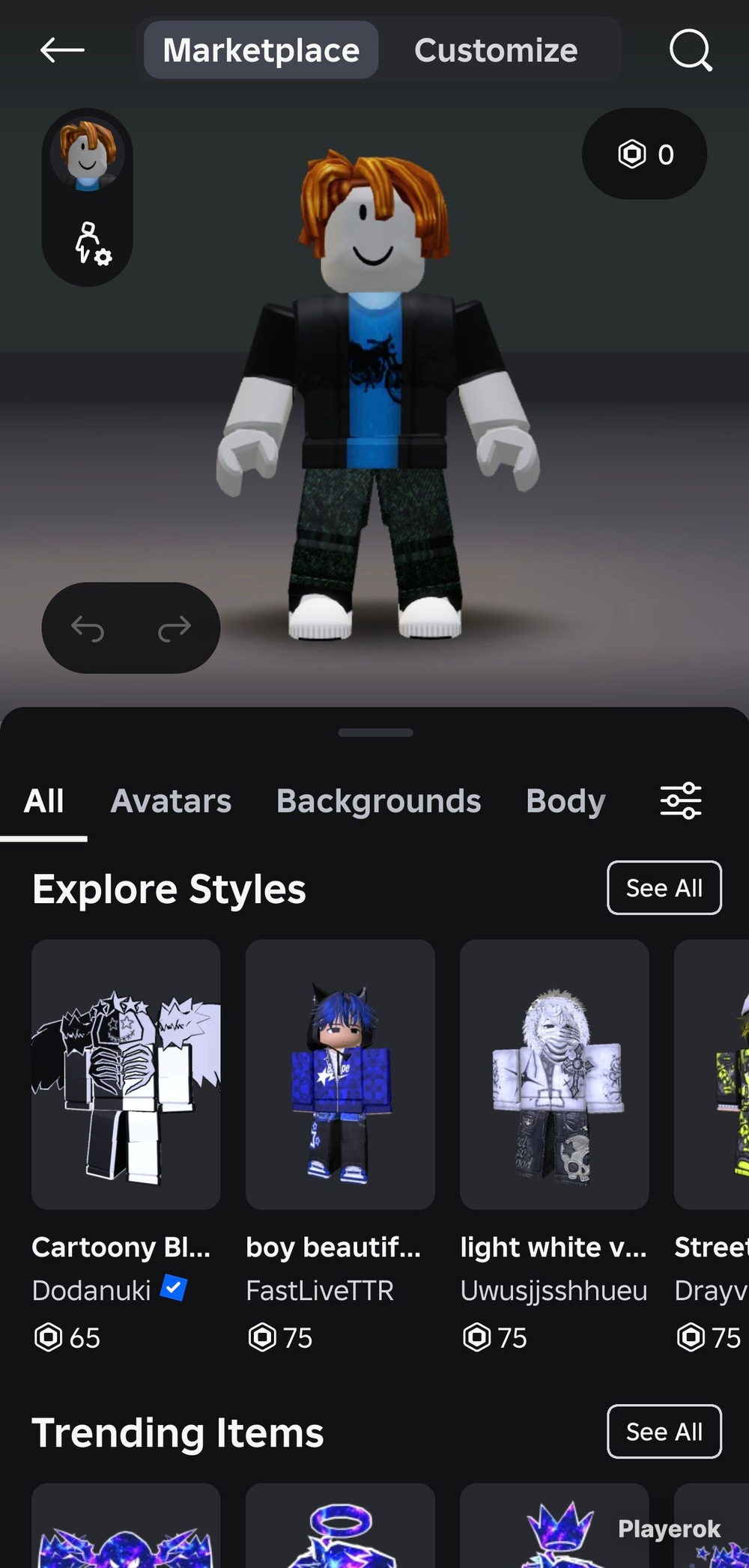The width and height of the screenshot is (749, 1568).
Task: Open the avatar body settings icon
Action: (x=91, y=243)
